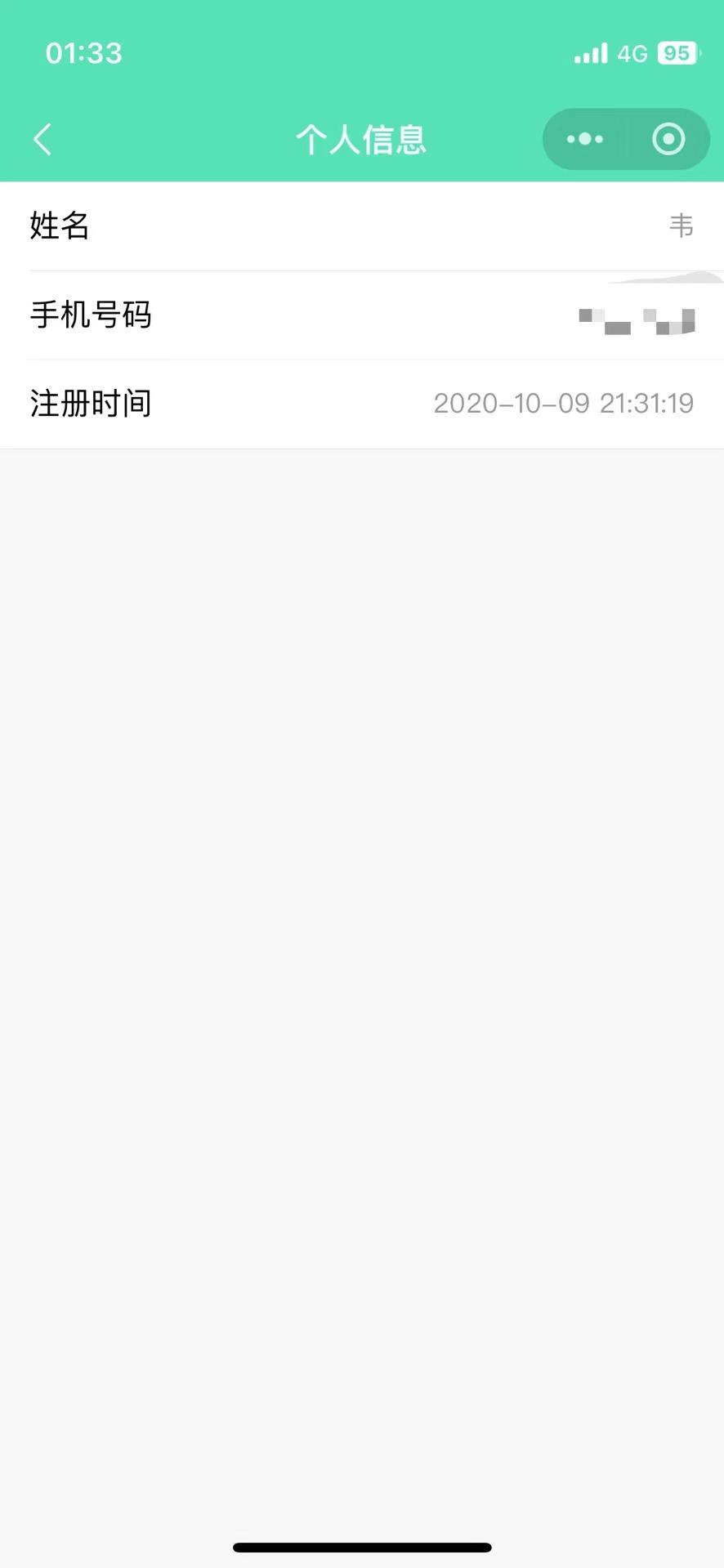Viewport: 724px width, 1568px height.
Task: Open the mini program more options menu
Action: (585, 139)
